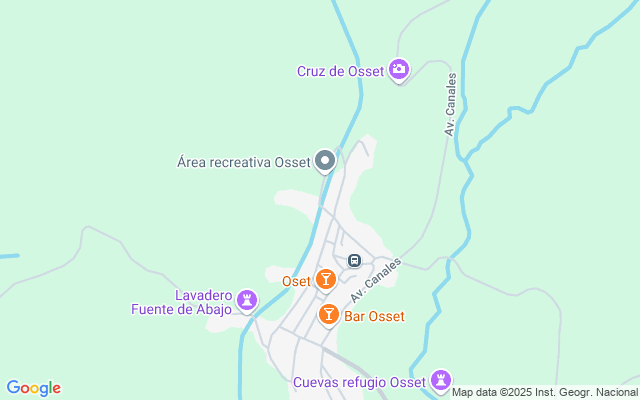Tap the Oset bar marker

[325, 280]
